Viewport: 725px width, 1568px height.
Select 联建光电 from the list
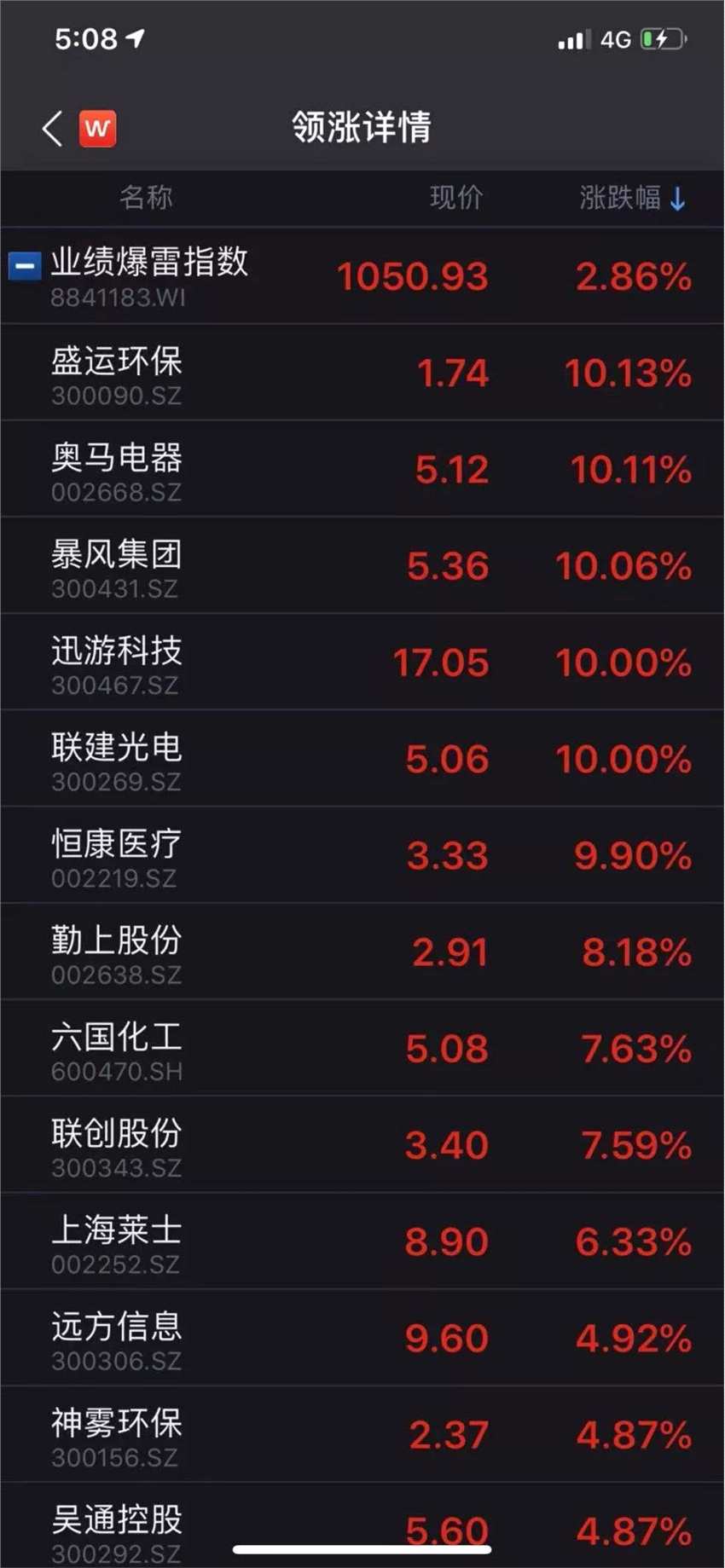116,758
